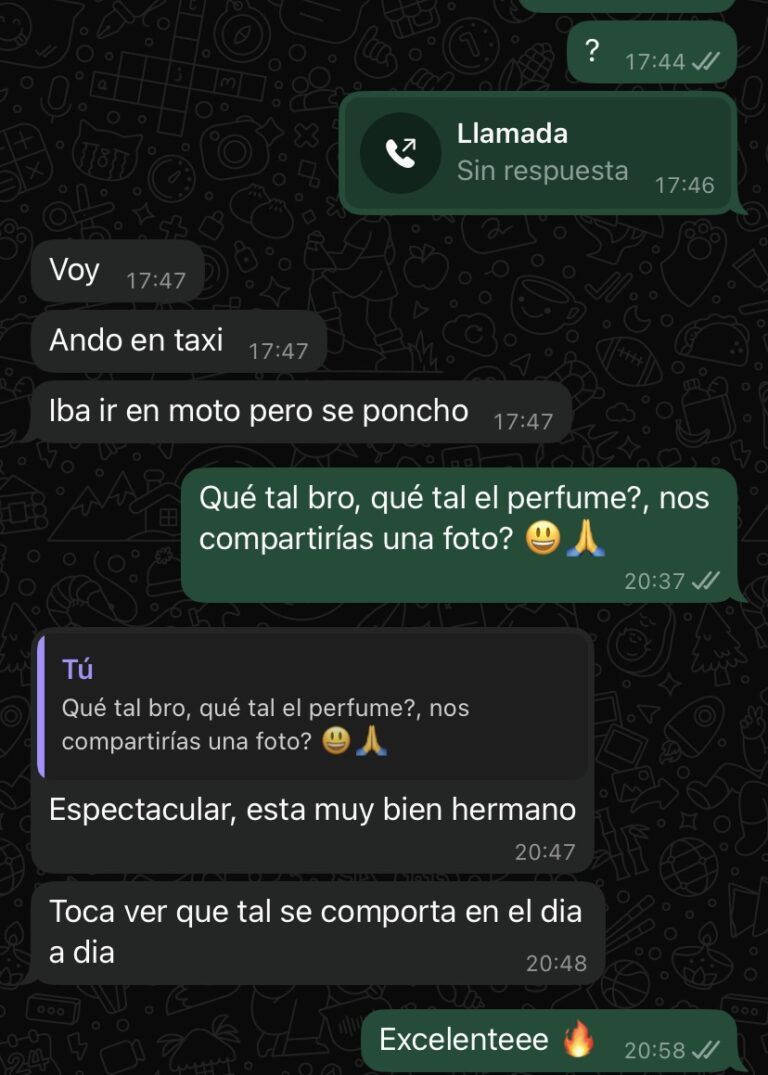
Task: Tap 'Sin respuesta' text to return the call
Action: (x=543, y=171)
